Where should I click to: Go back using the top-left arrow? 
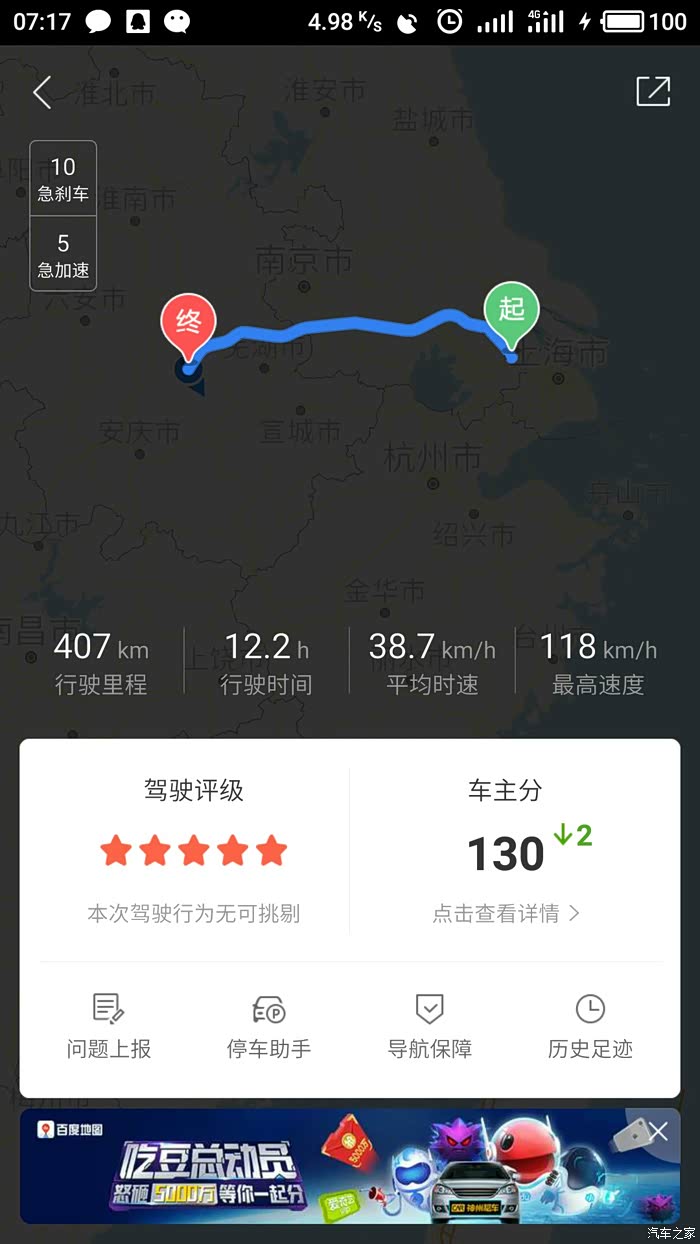(42, 93)
